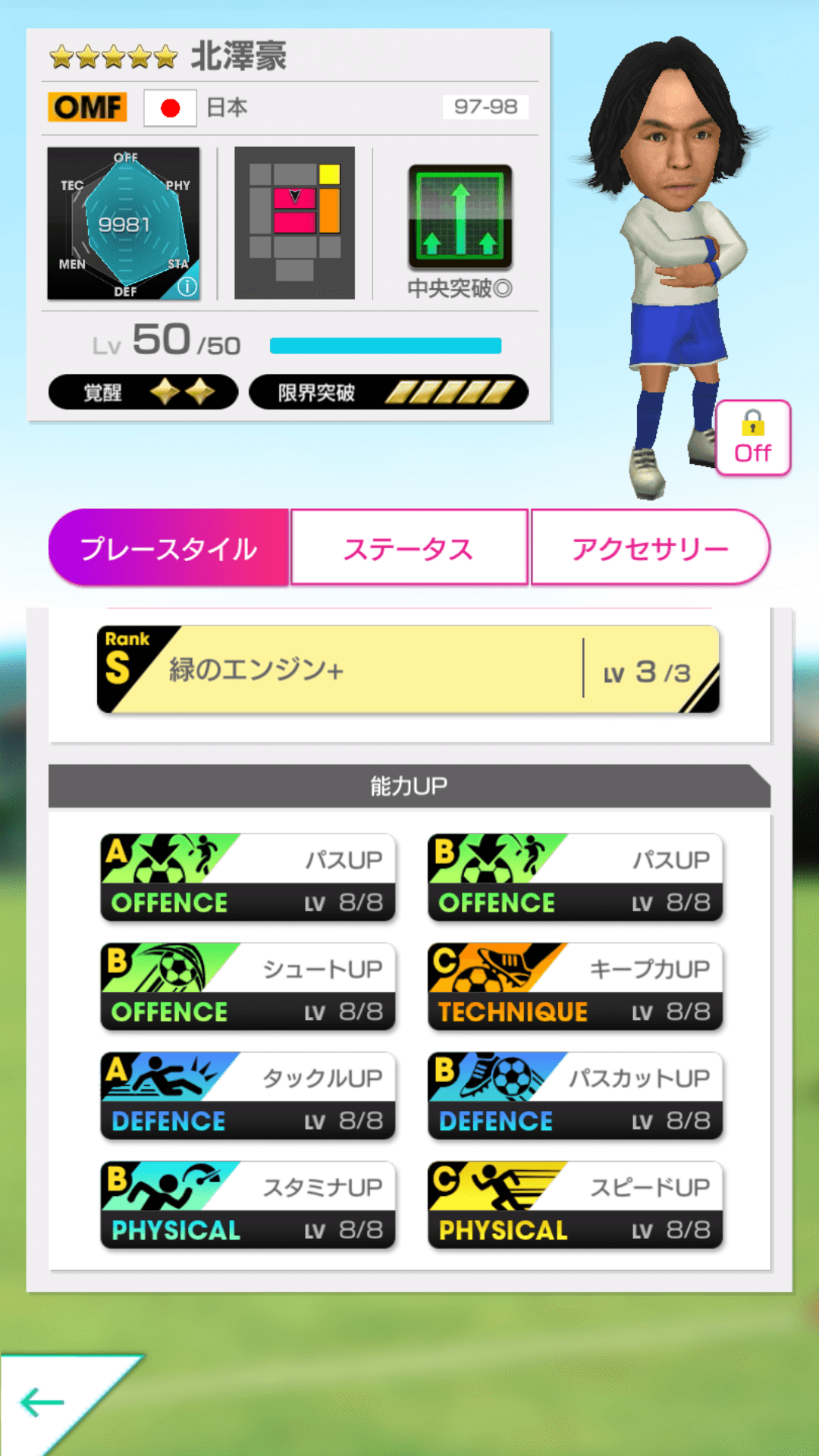
Task: Switch to the ステータス tab
Action: (409, 547)
